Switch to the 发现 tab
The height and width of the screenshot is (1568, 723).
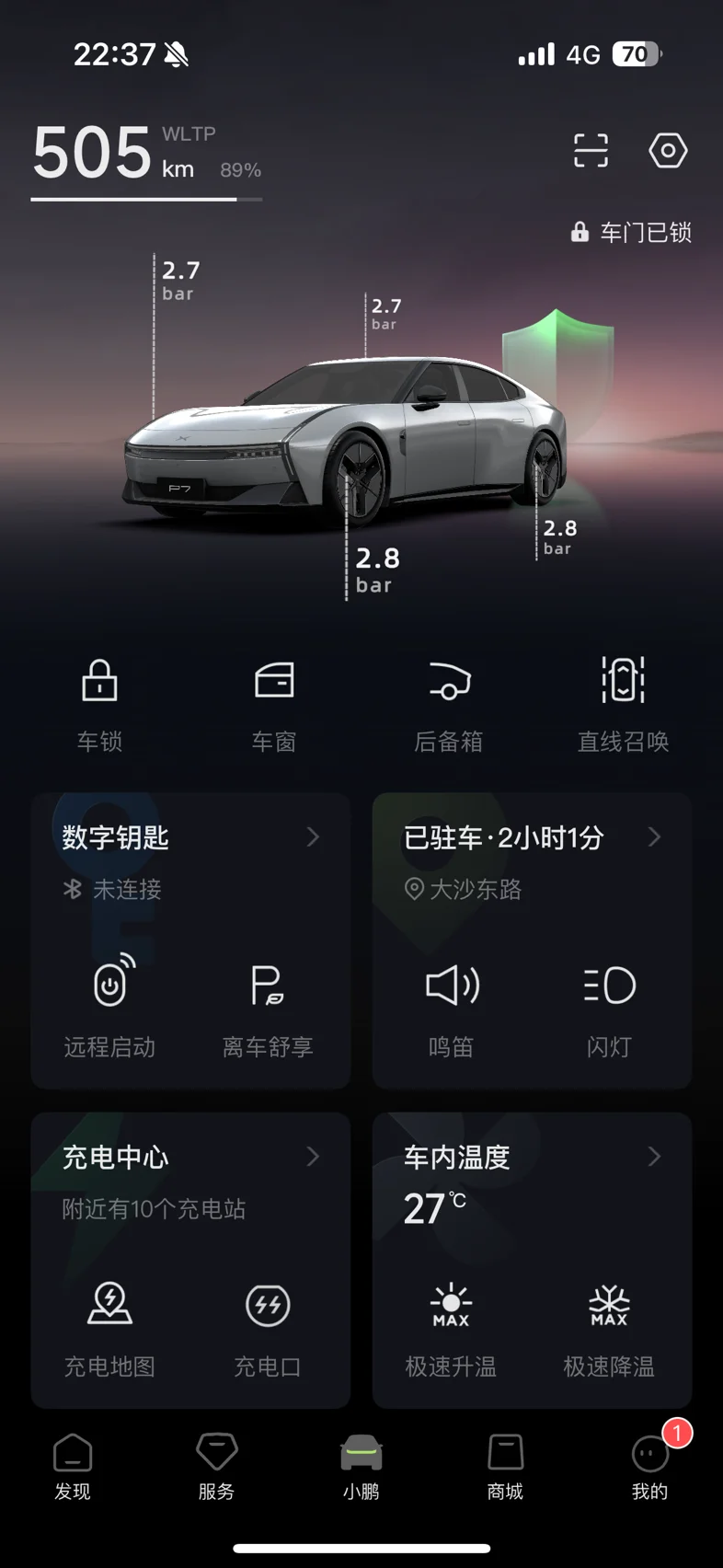pos(73,1468)
